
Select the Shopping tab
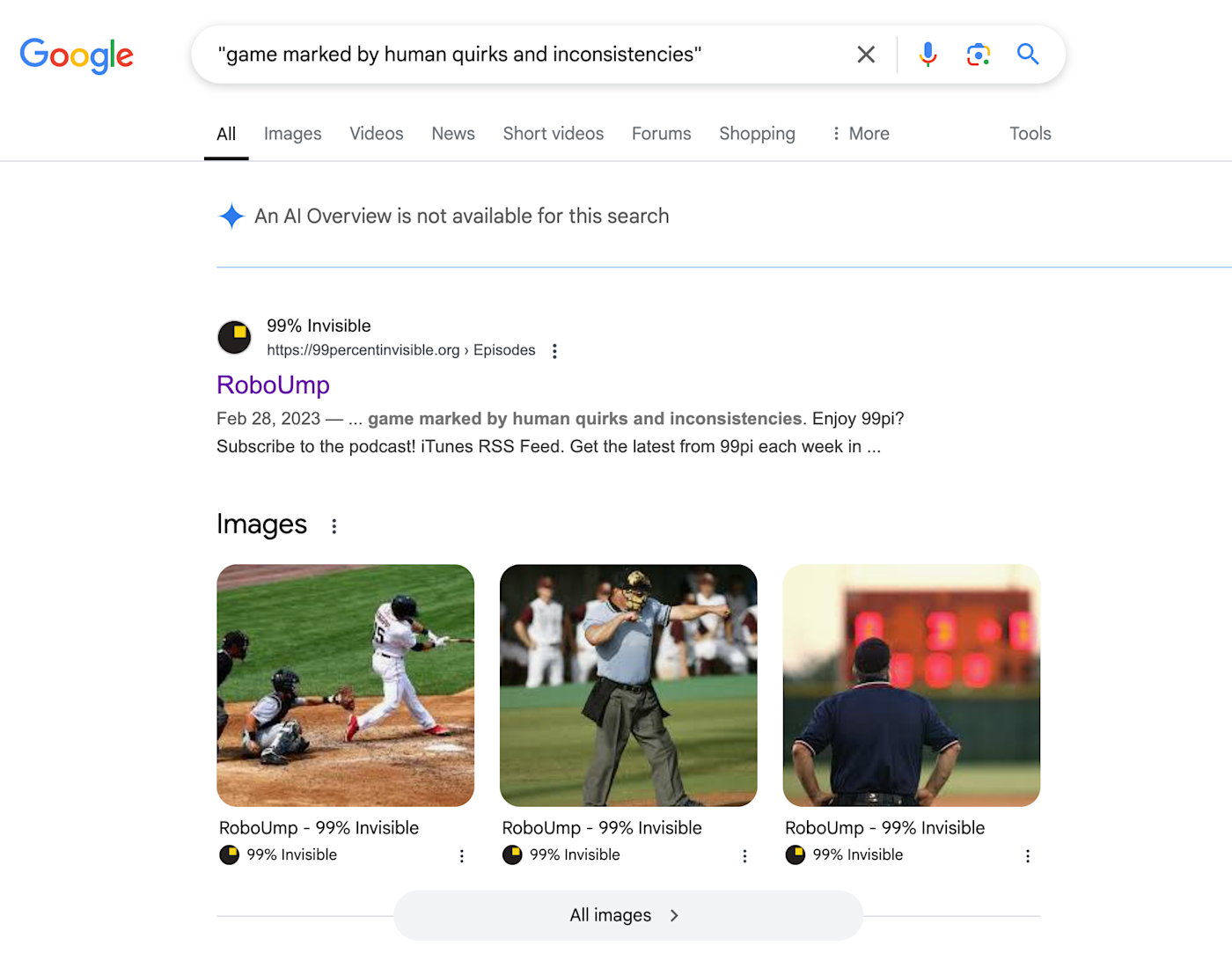click(x=757, y=134)
